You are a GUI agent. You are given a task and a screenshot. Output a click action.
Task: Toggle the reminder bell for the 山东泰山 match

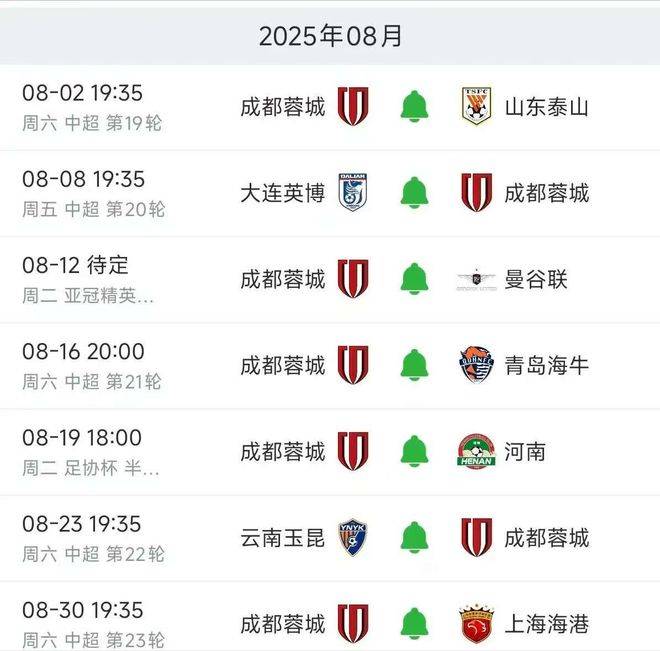[x=414, y=107]
